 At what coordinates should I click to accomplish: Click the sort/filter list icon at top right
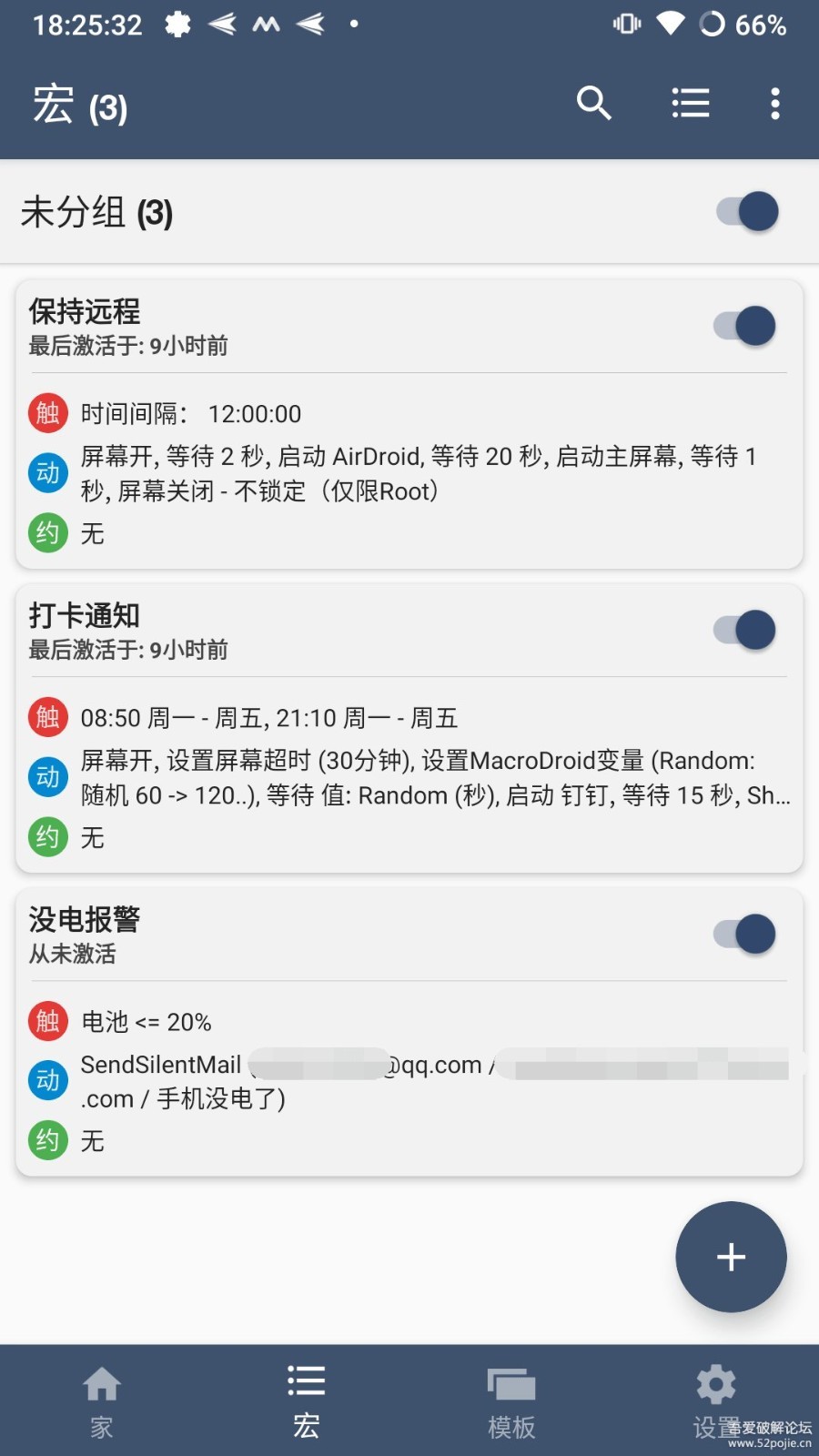coord(691,103)
